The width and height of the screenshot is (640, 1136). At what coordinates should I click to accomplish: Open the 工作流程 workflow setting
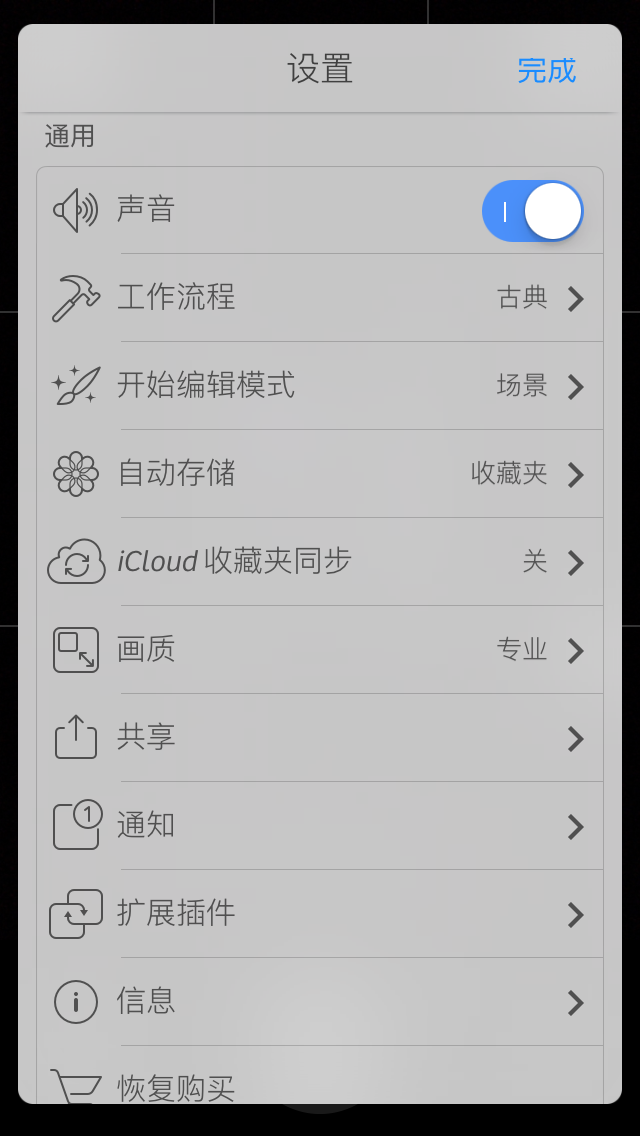pyautogui.click(x=320, y=298)
